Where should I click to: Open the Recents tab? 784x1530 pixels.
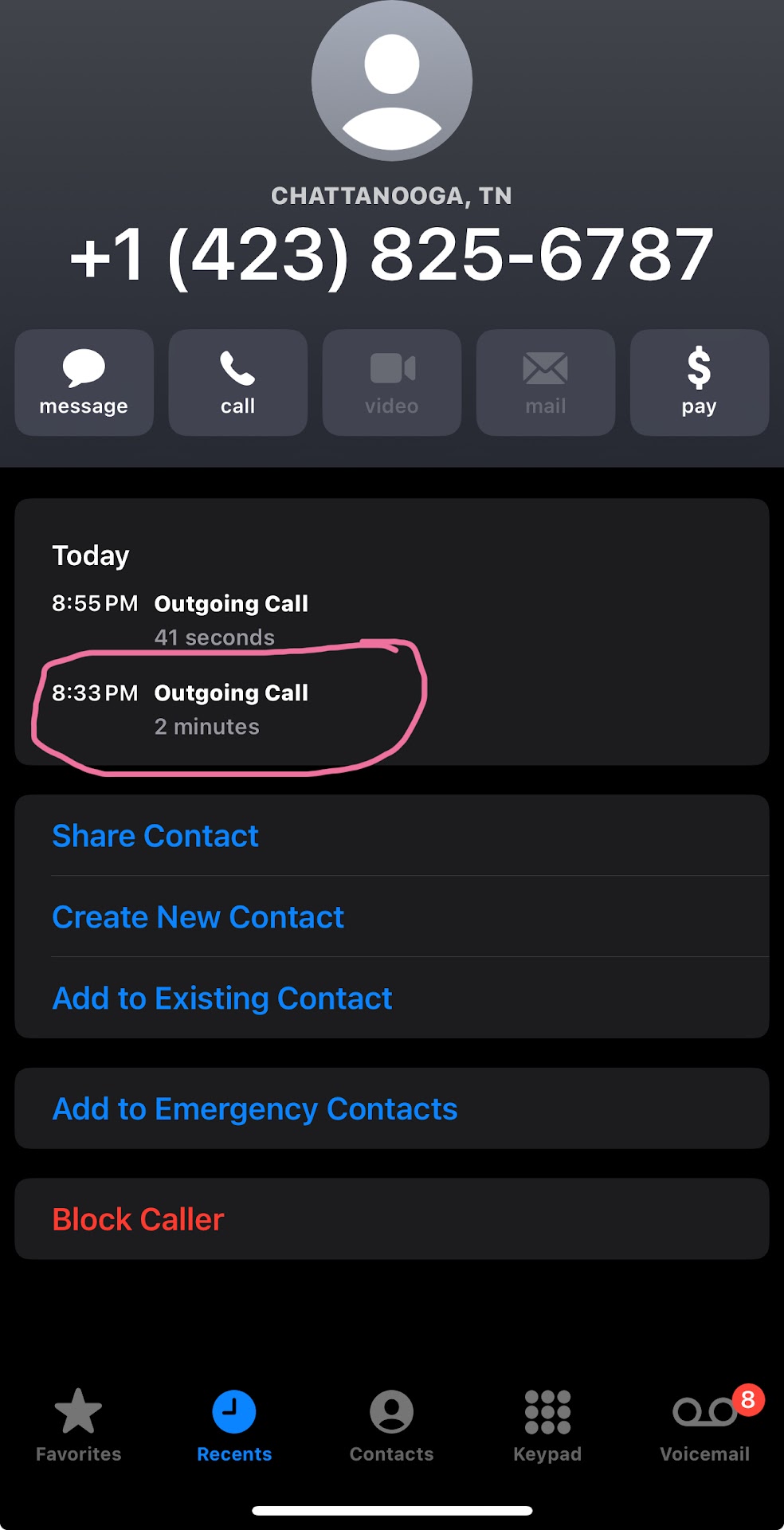234,1426
